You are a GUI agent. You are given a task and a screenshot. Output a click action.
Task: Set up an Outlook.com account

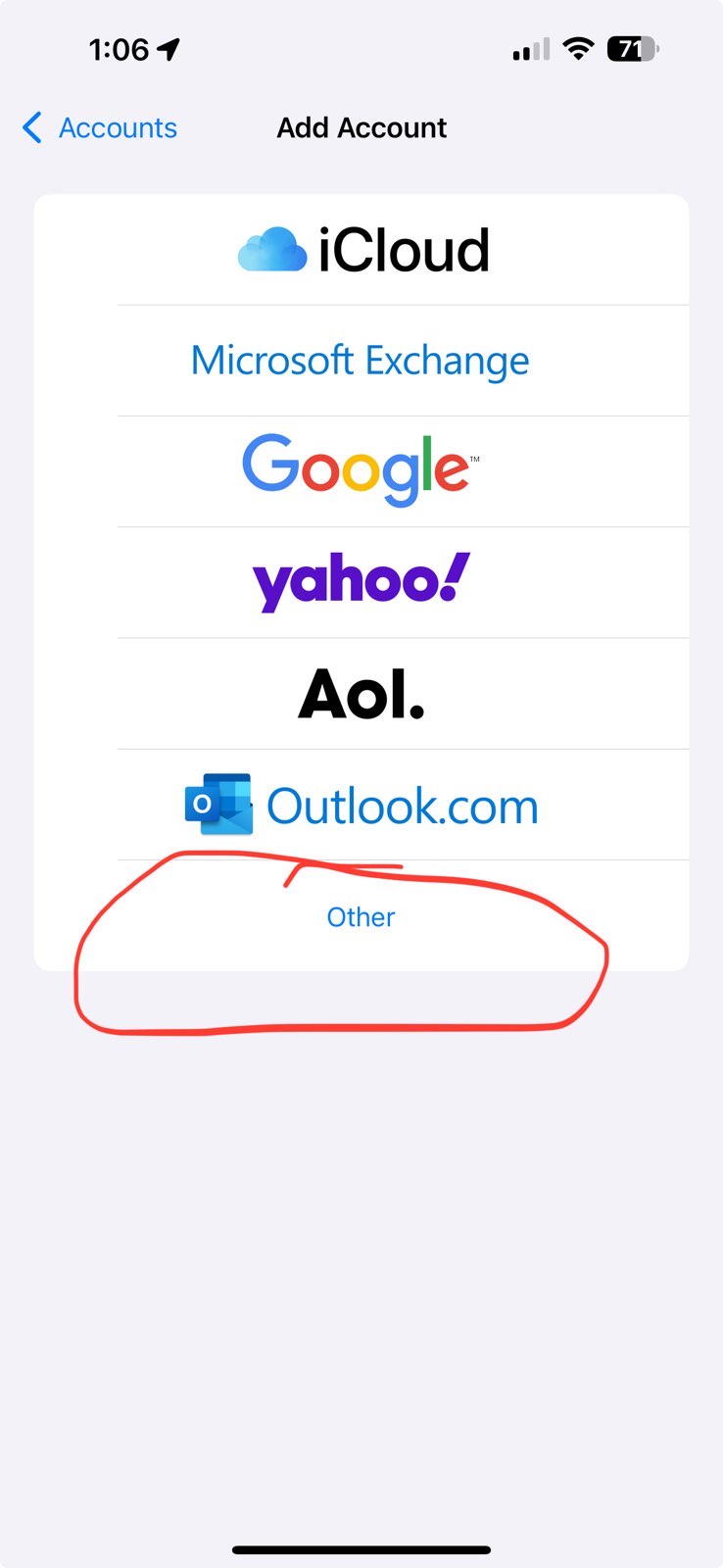(x=361, y=805)
